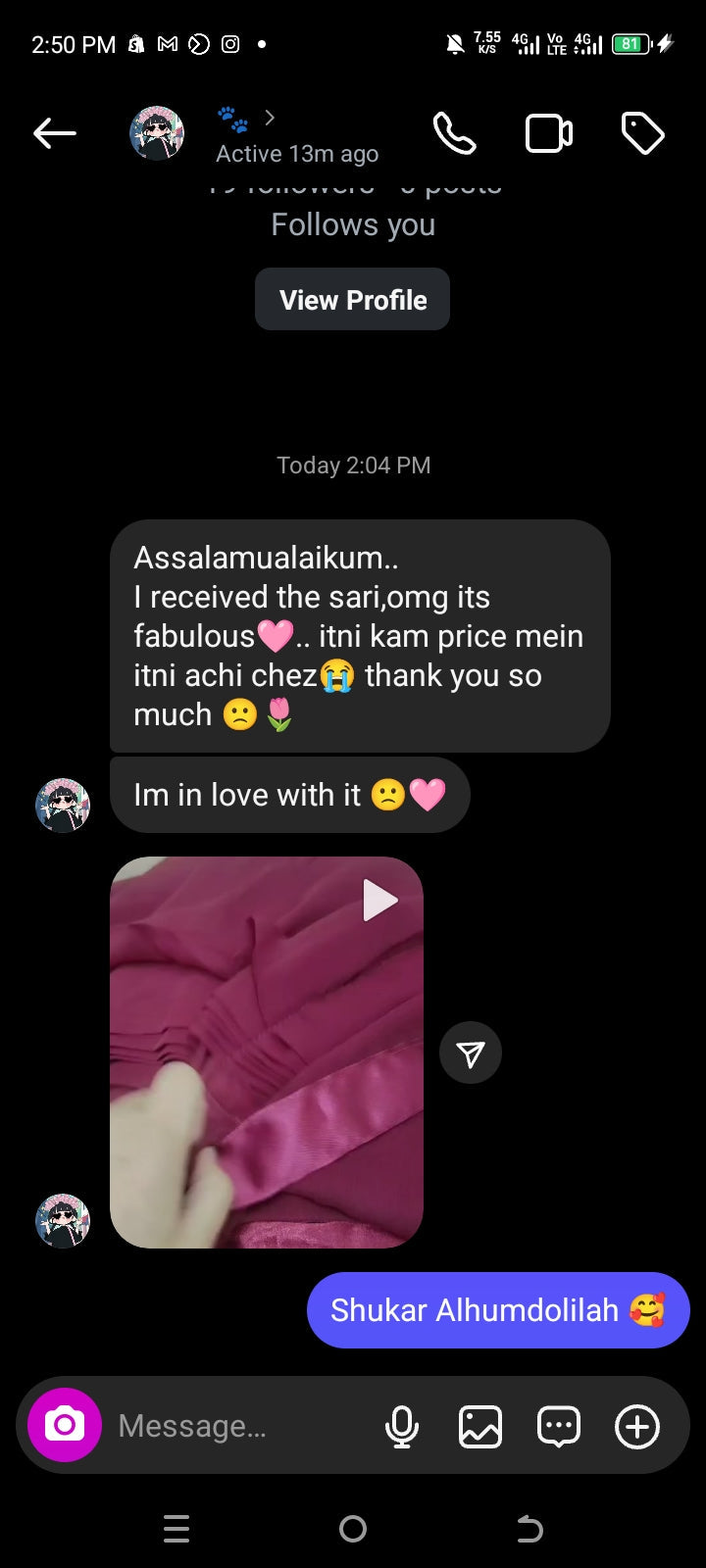706x1568 pixels.
Task: Go back to the messages list
Action: coord(55,133)
